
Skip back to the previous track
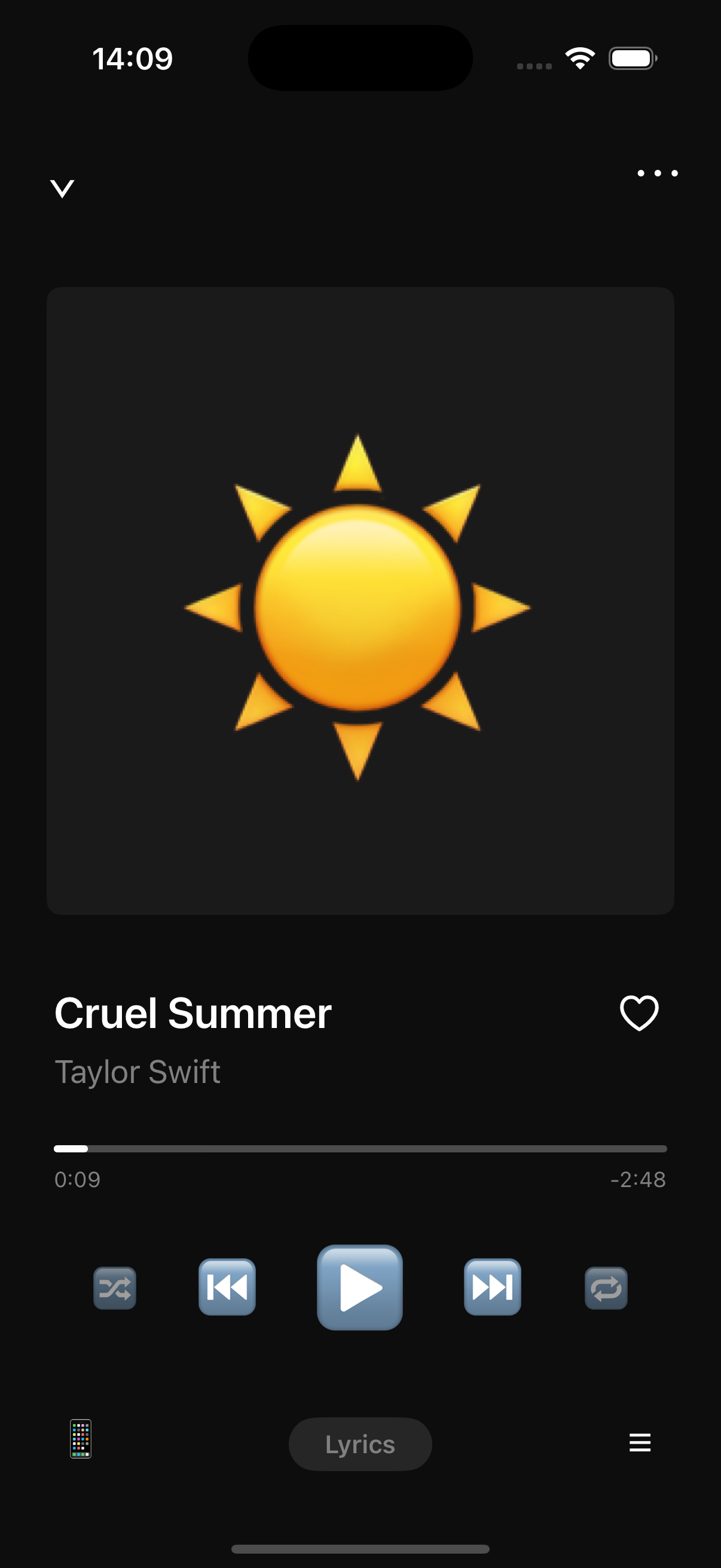pos(227,1287)
